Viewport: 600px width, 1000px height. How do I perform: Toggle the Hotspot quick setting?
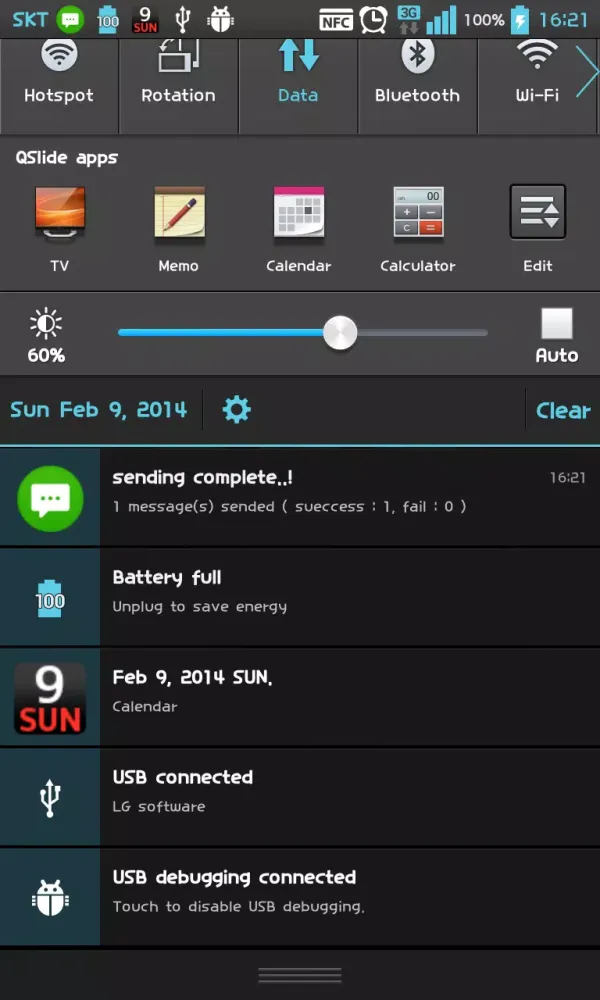59,75
